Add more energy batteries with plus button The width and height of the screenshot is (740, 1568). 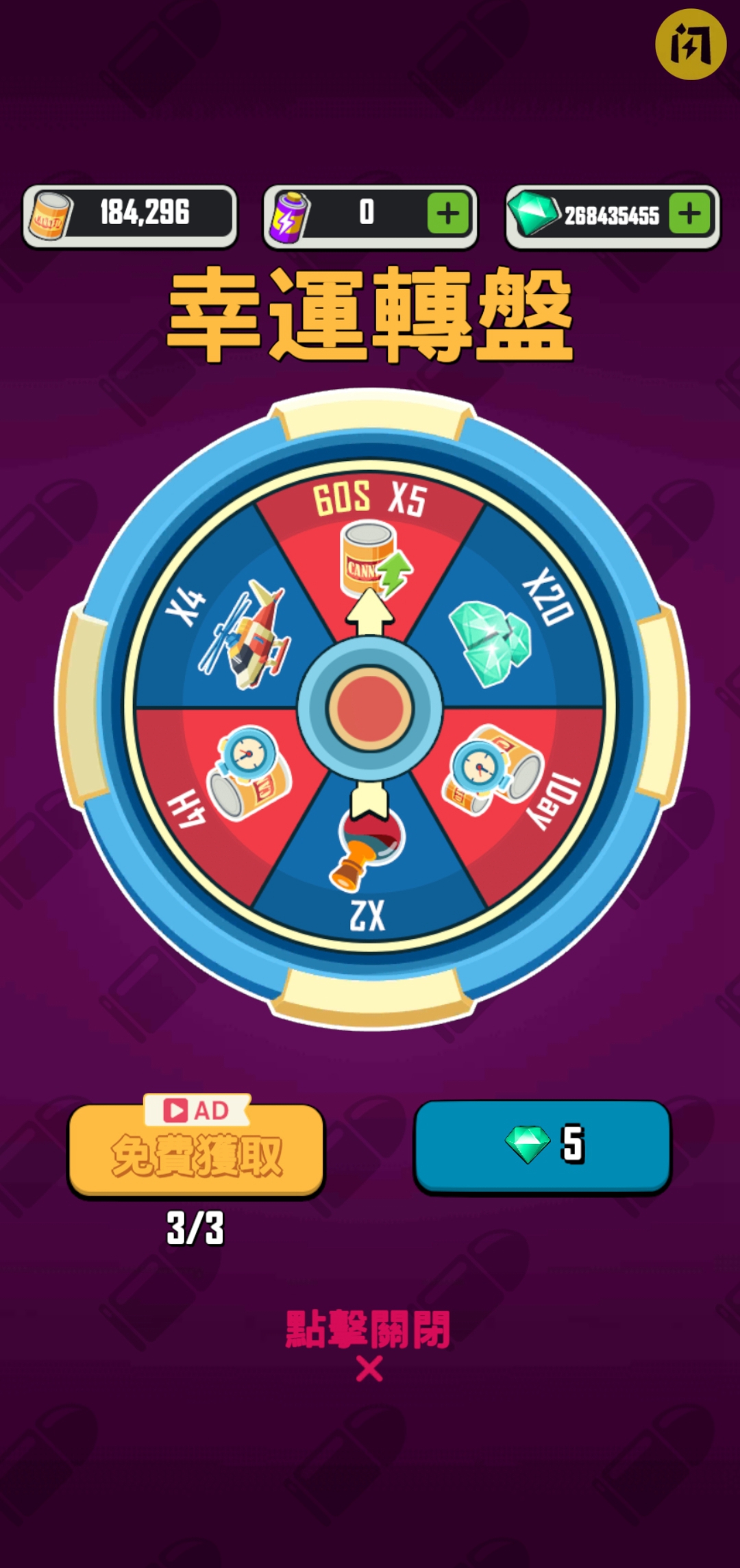click(447, 214)
